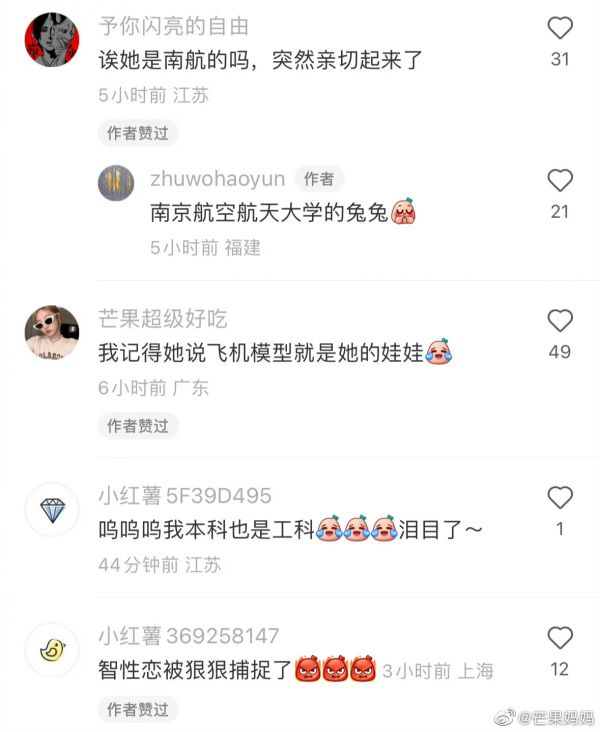
Task: View the profile picture of 芒果超级好吃
Action: click(51, 332)
